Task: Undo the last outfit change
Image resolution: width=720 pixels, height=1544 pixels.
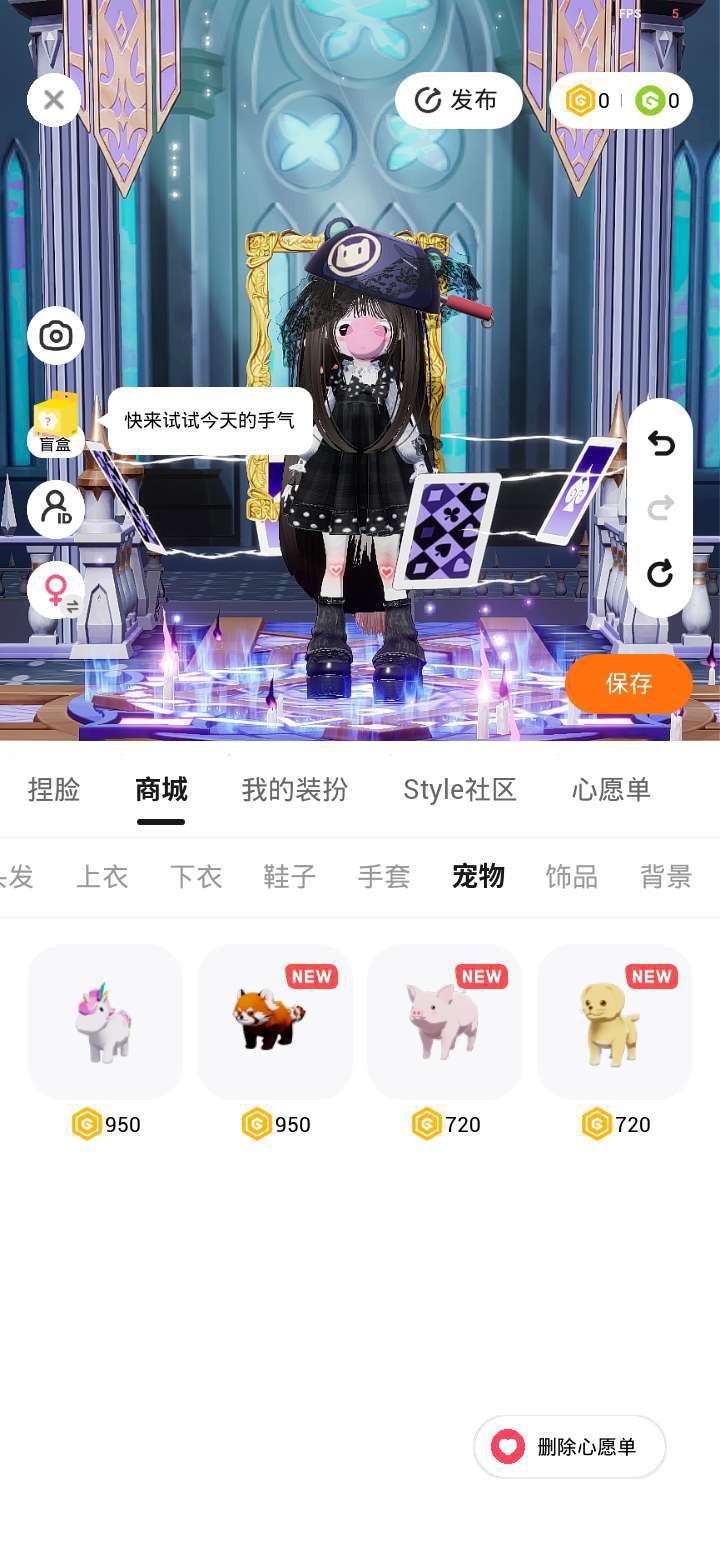Action: click(660, 444)
